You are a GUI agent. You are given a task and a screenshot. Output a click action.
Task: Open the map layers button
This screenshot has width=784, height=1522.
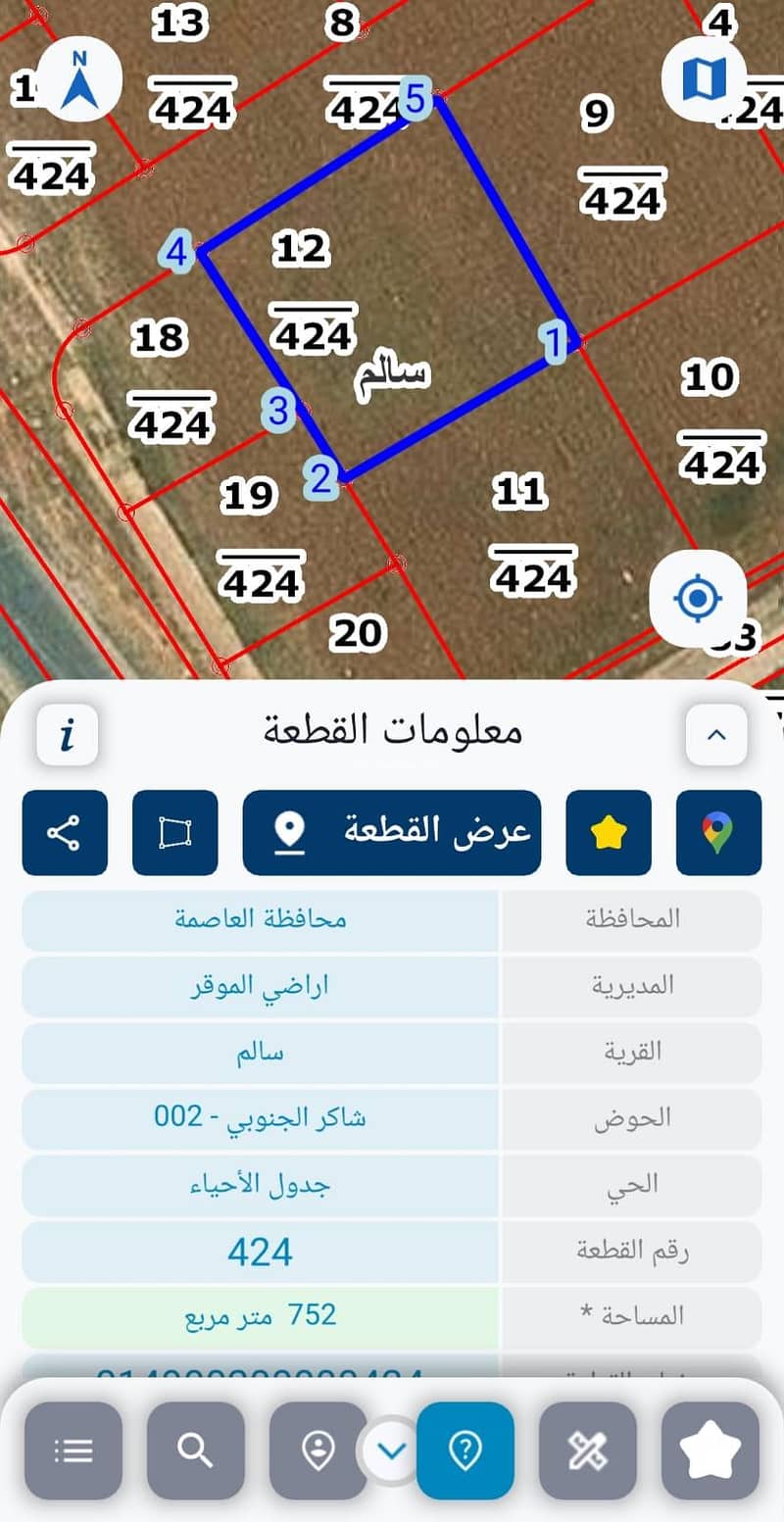(706, 78)
